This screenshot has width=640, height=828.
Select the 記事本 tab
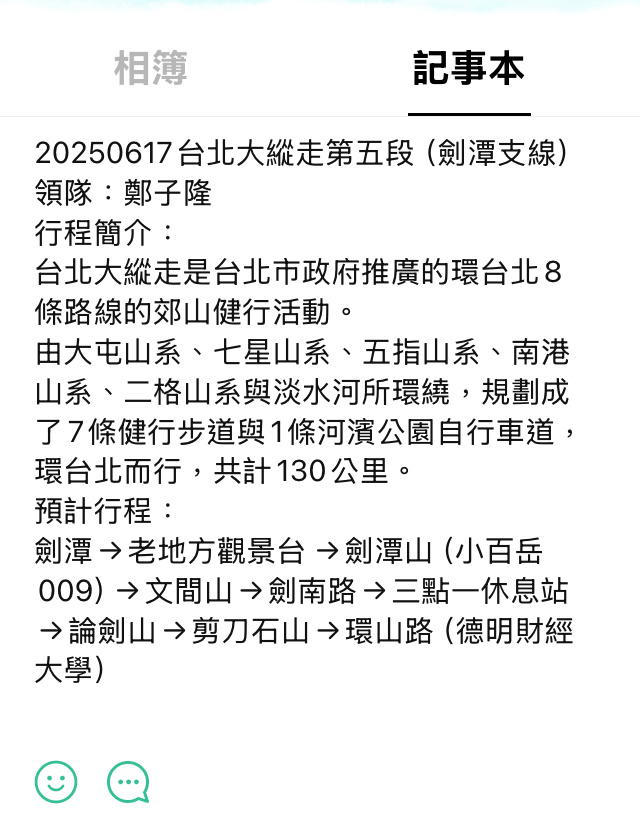click(469, 69)
